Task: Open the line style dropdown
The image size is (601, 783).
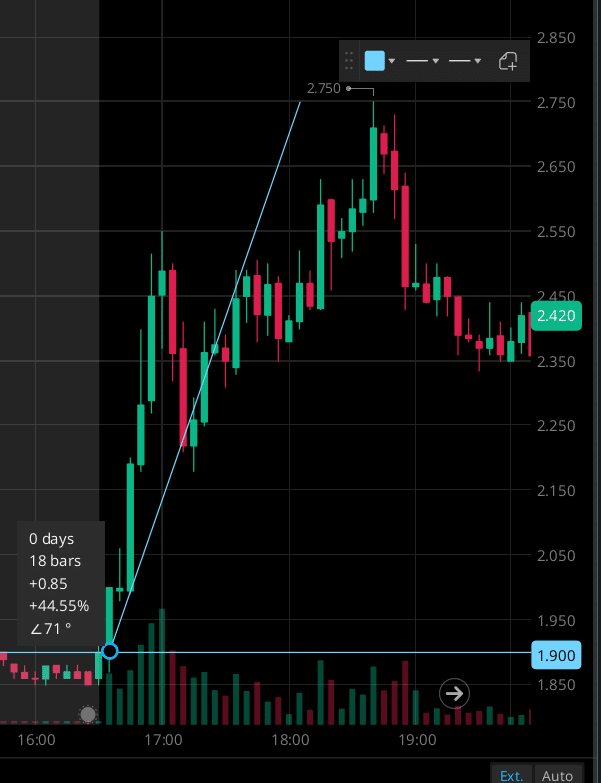Action: click(423, 61)
